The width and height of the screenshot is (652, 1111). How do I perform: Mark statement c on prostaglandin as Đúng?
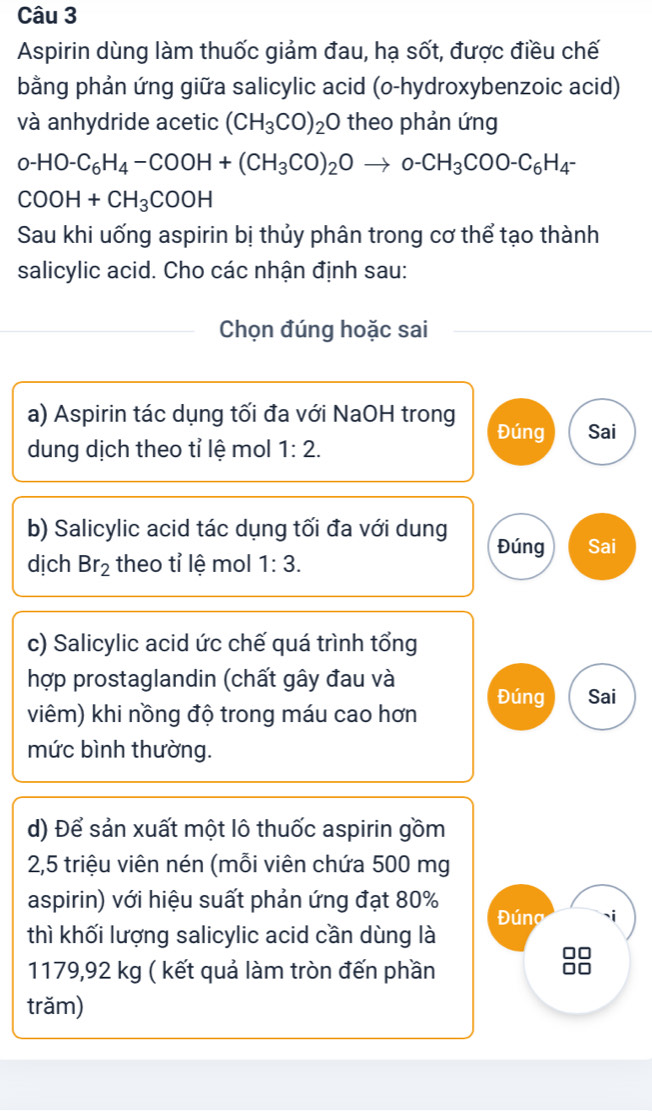click(x=522, y=697)
